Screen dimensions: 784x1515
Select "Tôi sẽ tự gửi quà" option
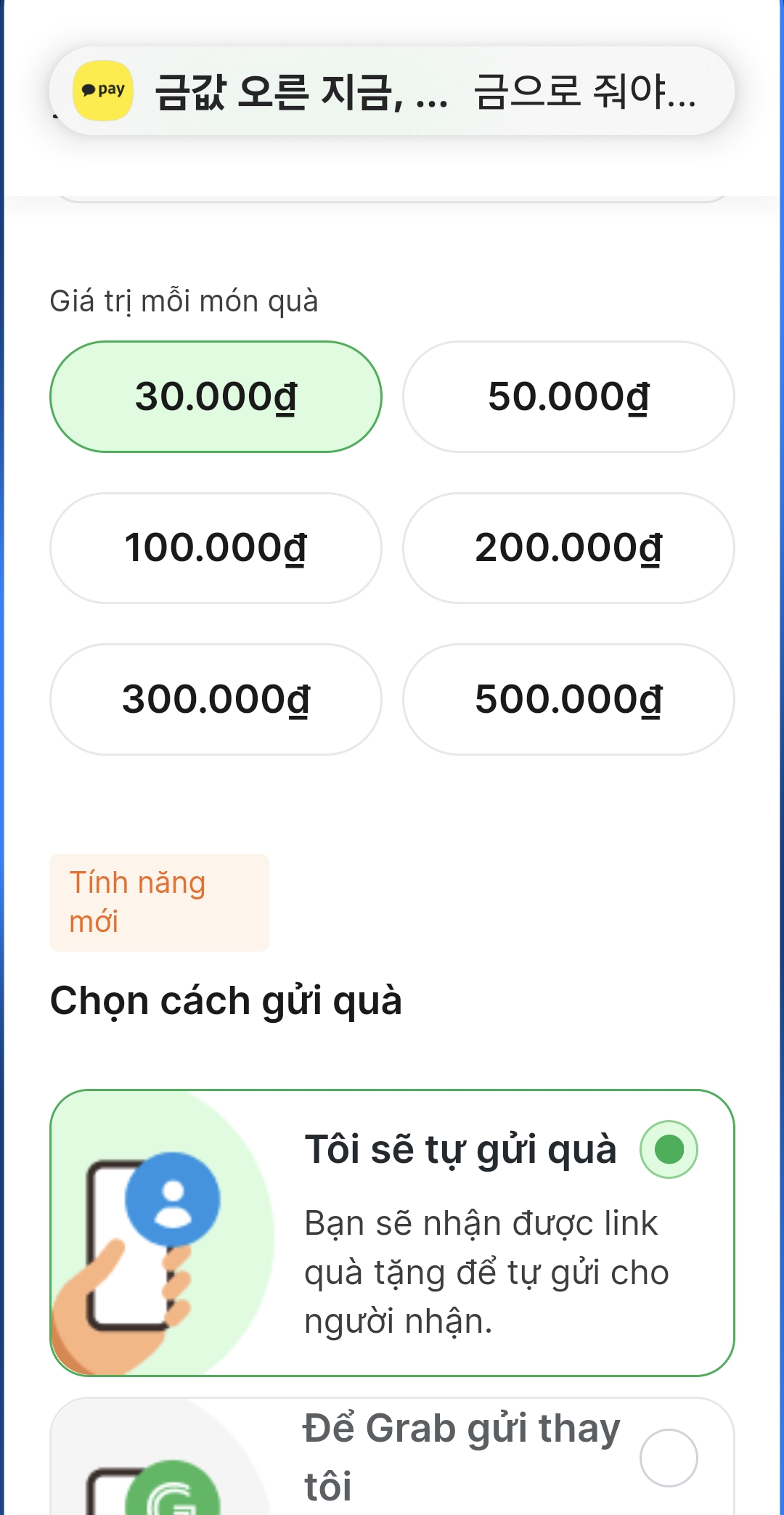click(668, 1150)
